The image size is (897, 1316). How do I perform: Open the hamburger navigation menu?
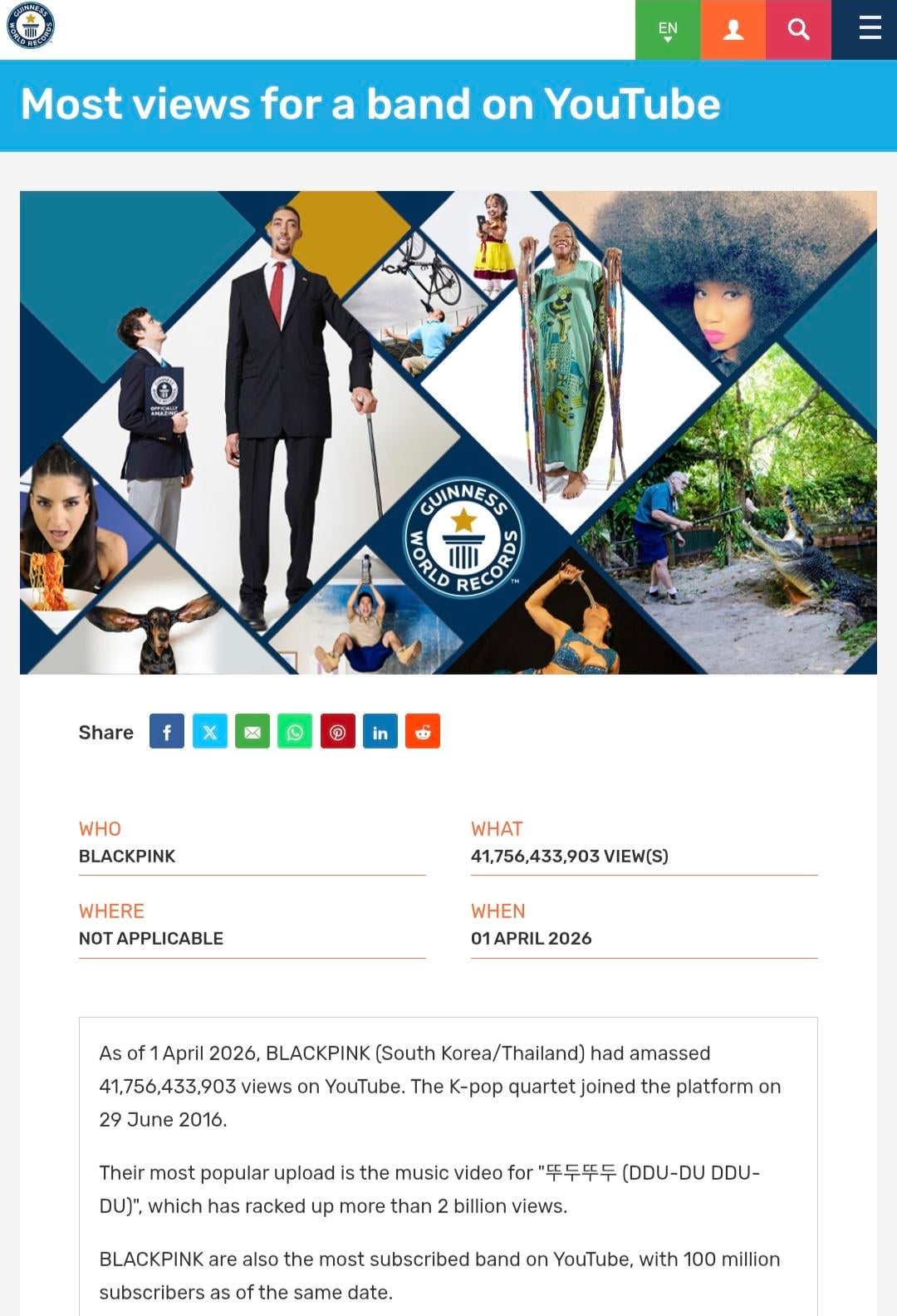(870, 30)
